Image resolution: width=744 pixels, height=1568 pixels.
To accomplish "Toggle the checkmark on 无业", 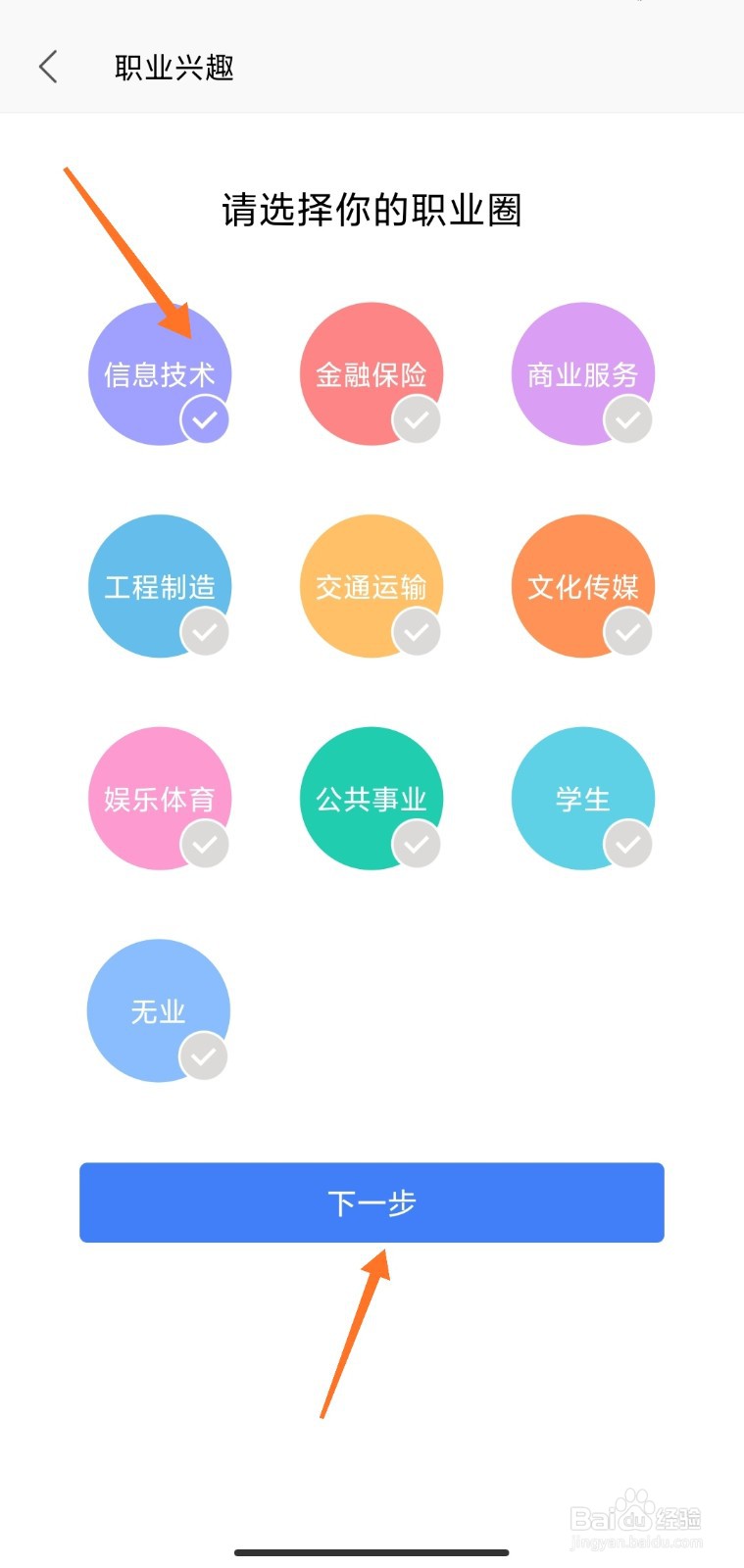I will 202,1055.
